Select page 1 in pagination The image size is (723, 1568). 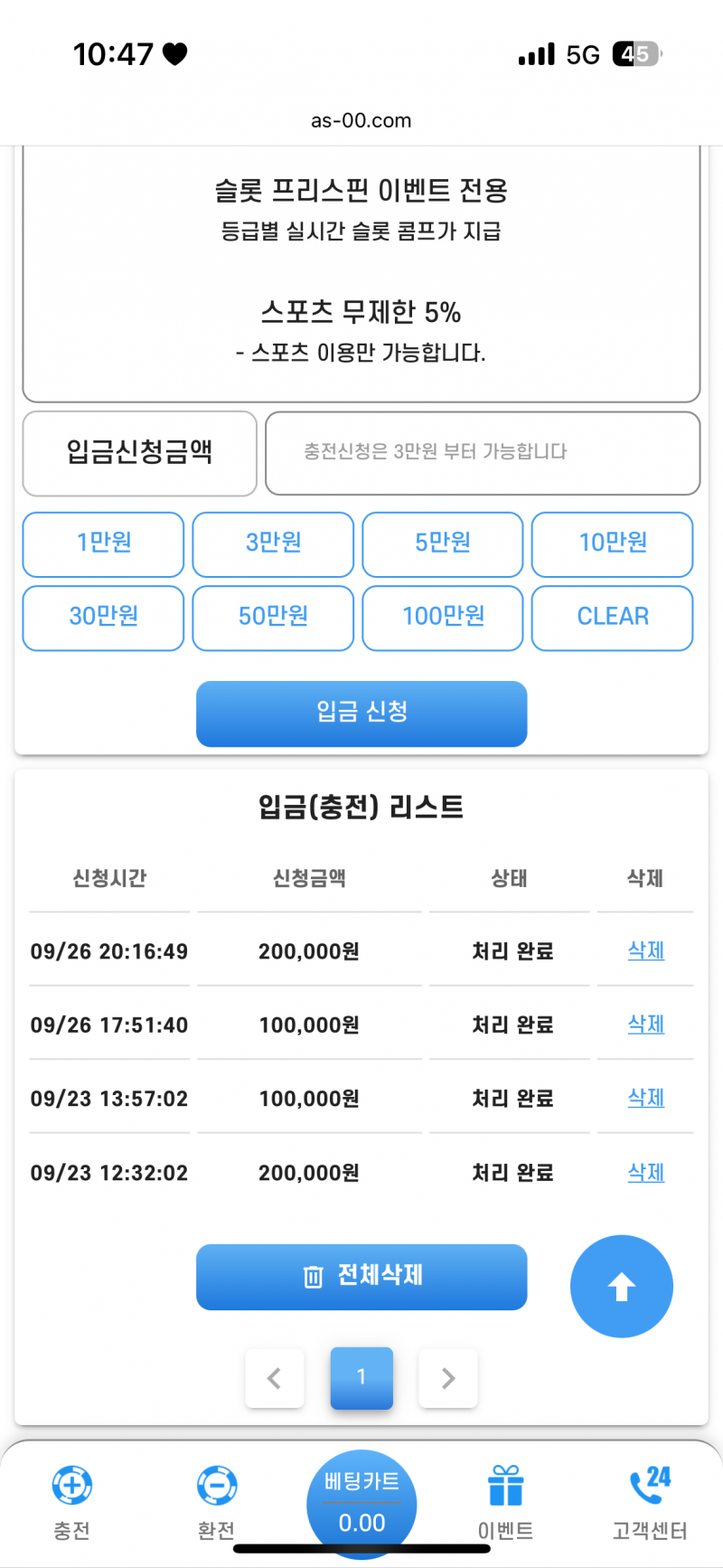click(x=361, y=1378)
